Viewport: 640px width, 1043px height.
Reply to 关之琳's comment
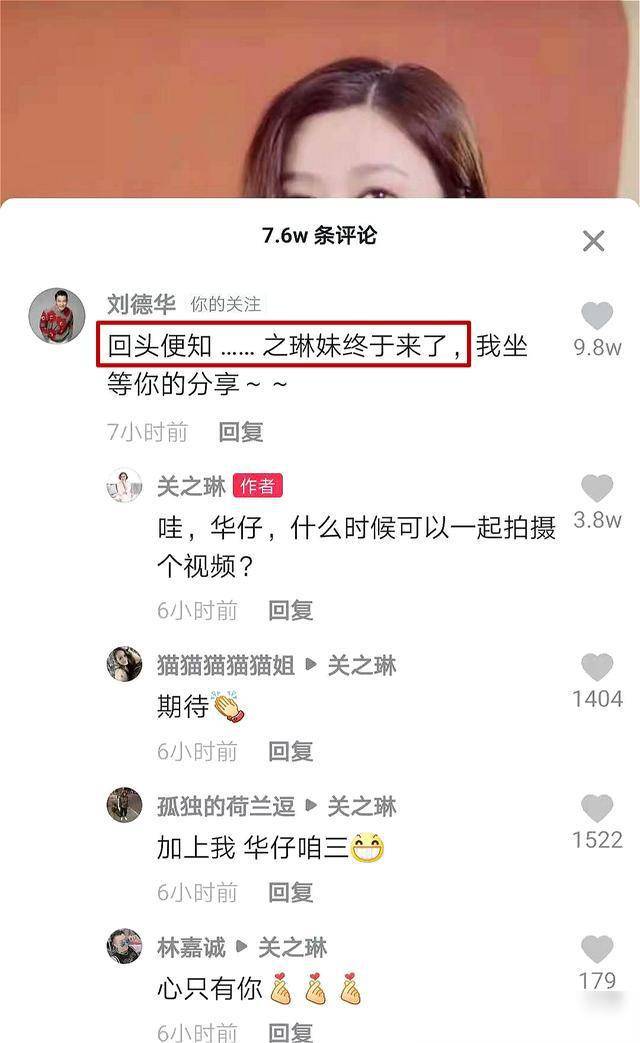click(291, 610)
